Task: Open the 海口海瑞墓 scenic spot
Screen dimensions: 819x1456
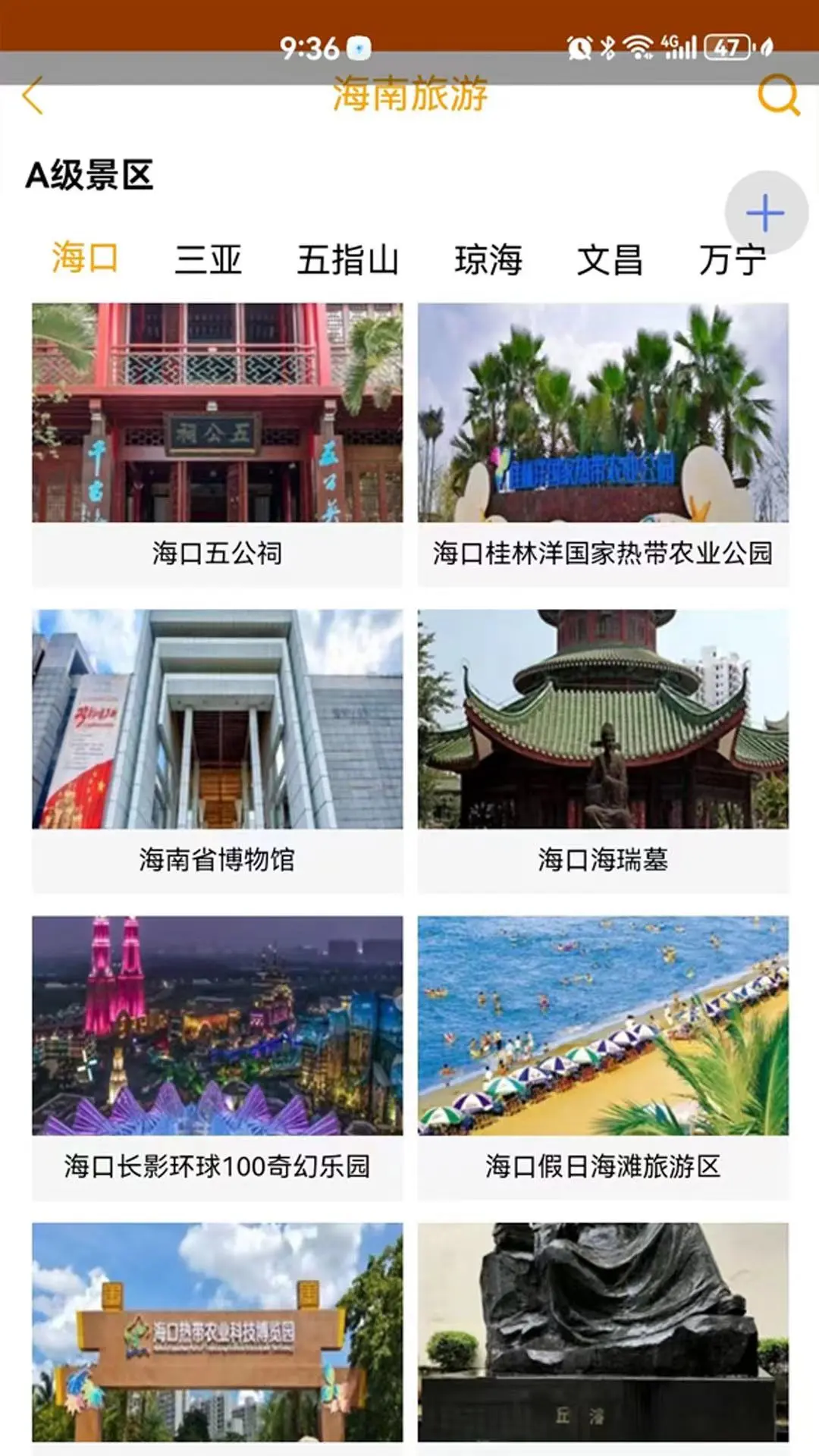Action: pyautogui.click(x=603, y=751)
